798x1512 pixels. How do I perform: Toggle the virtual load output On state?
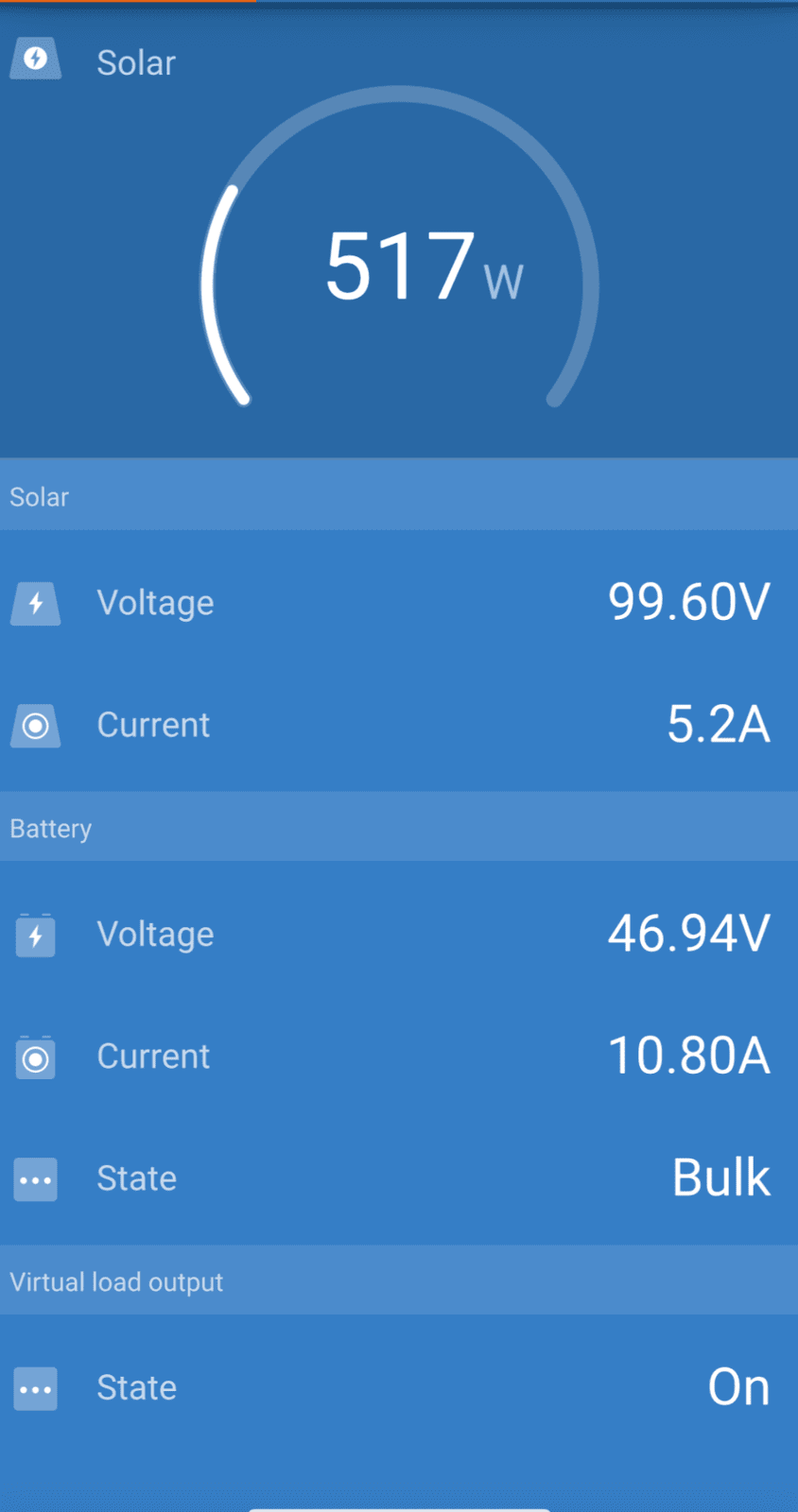coord(737,1387)
